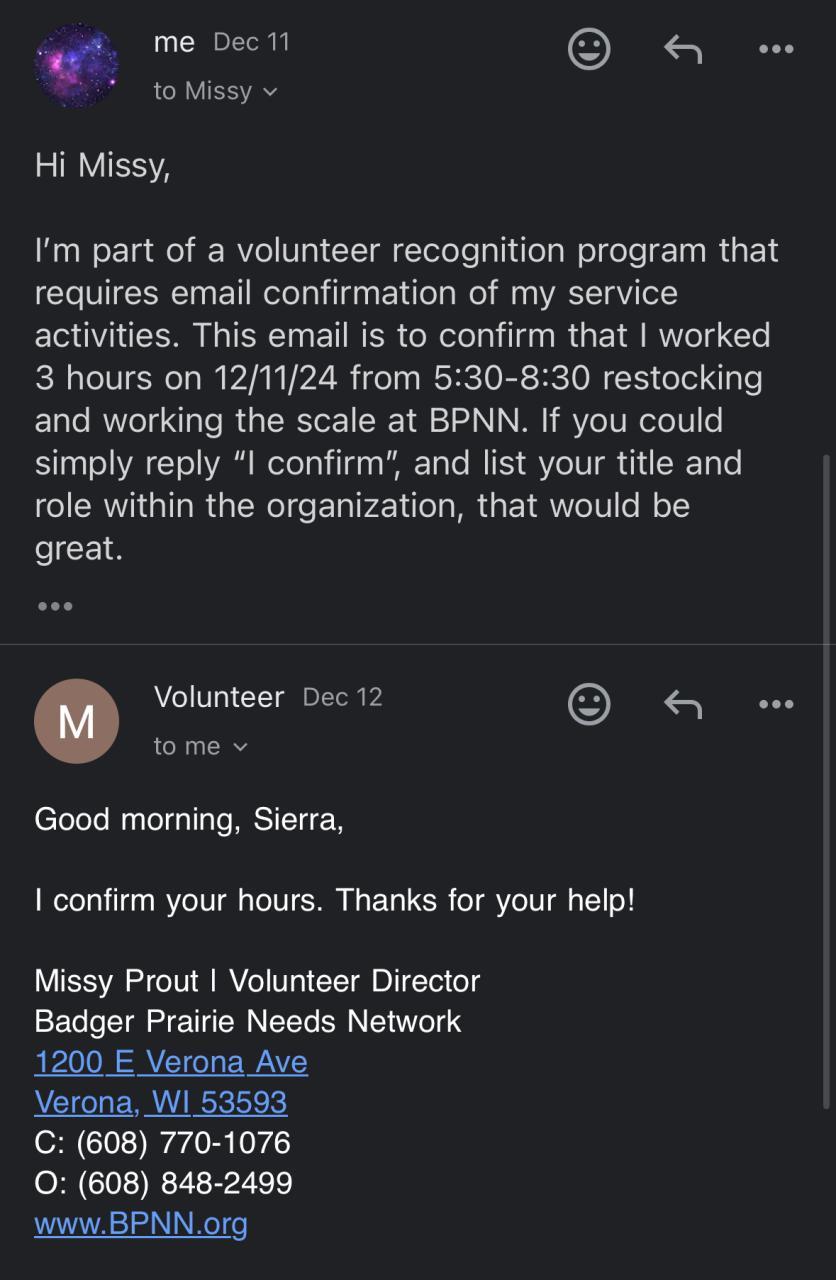Open my galaxy profile avatar

click(x=76, y=66)
